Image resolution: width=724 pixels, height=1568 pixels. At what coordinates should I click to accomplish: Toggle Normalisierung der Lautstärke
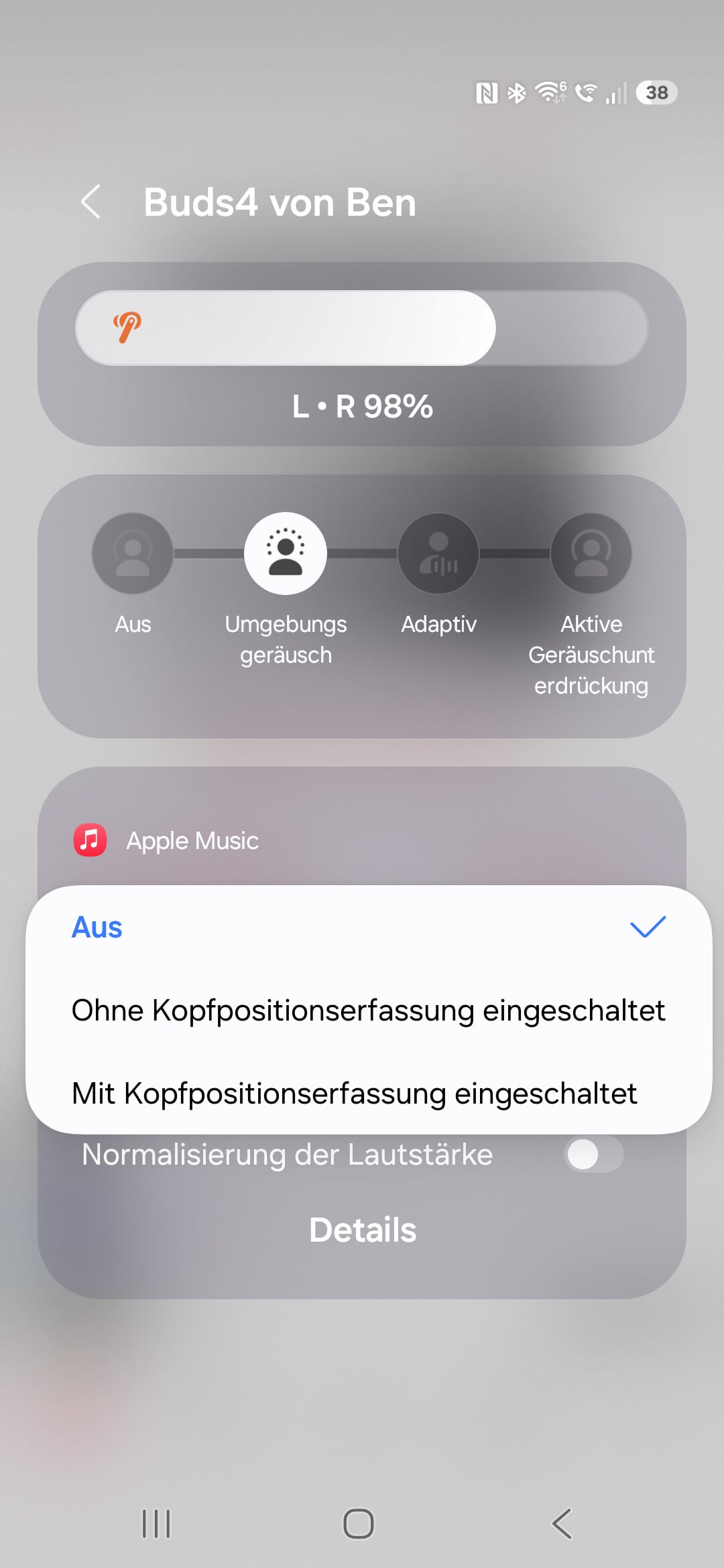pos(593,1155)
